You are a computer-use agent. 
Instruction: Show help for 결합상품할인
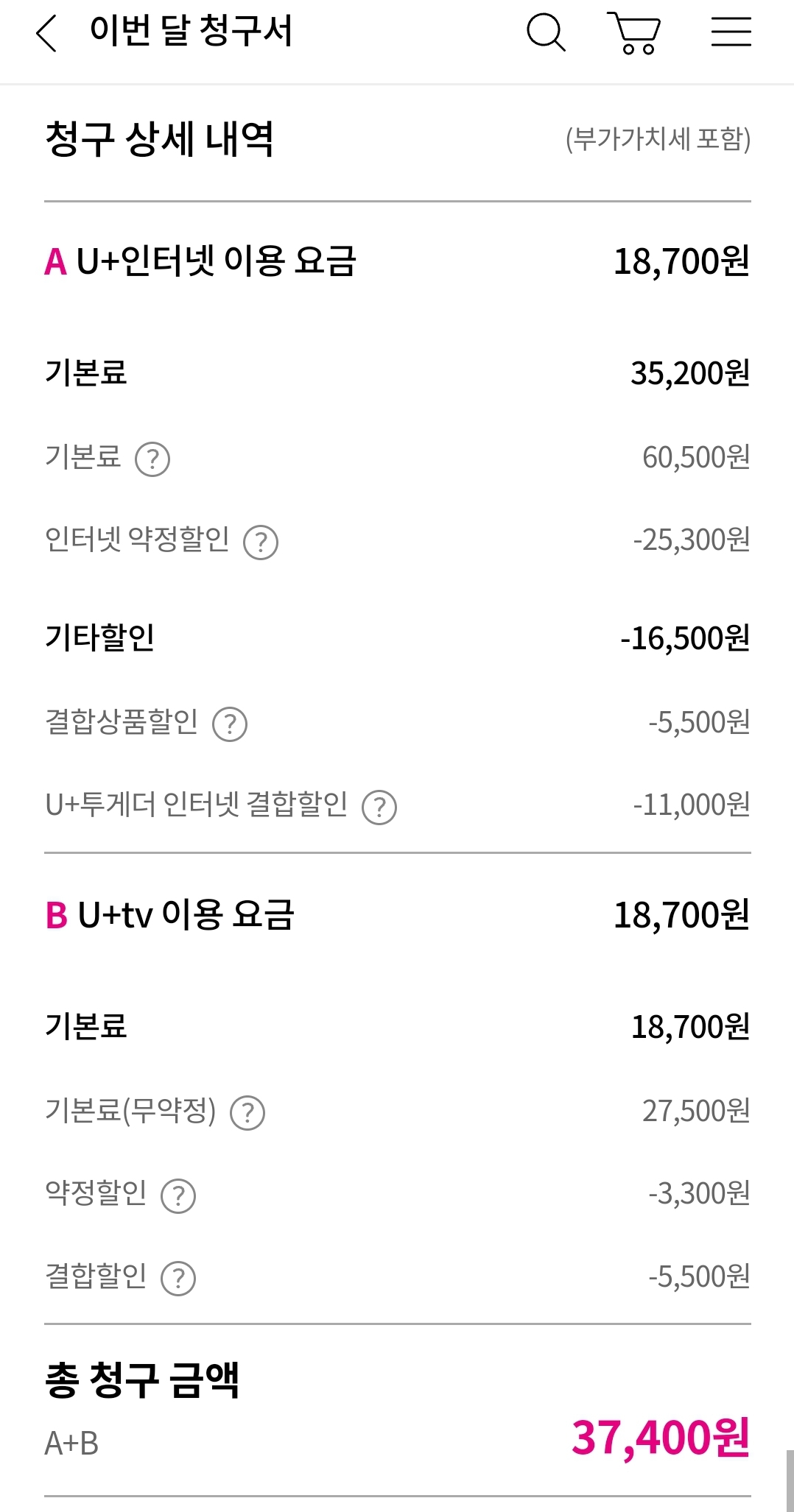pos(230,724)
